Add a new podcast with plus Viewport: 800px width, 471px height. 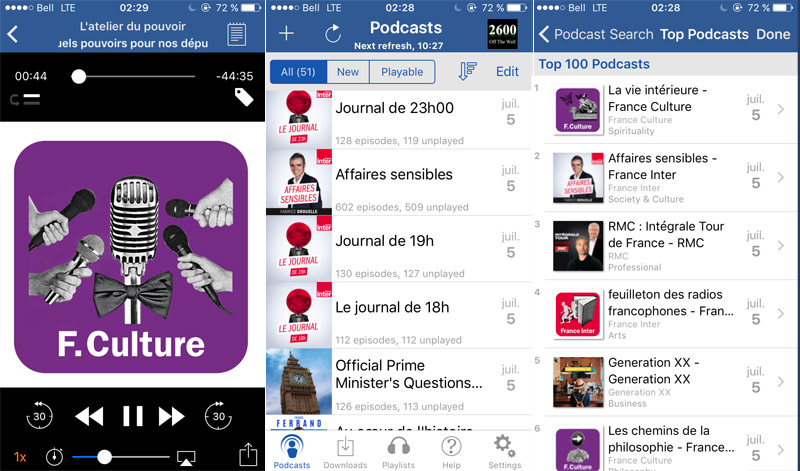click(286, 34)
